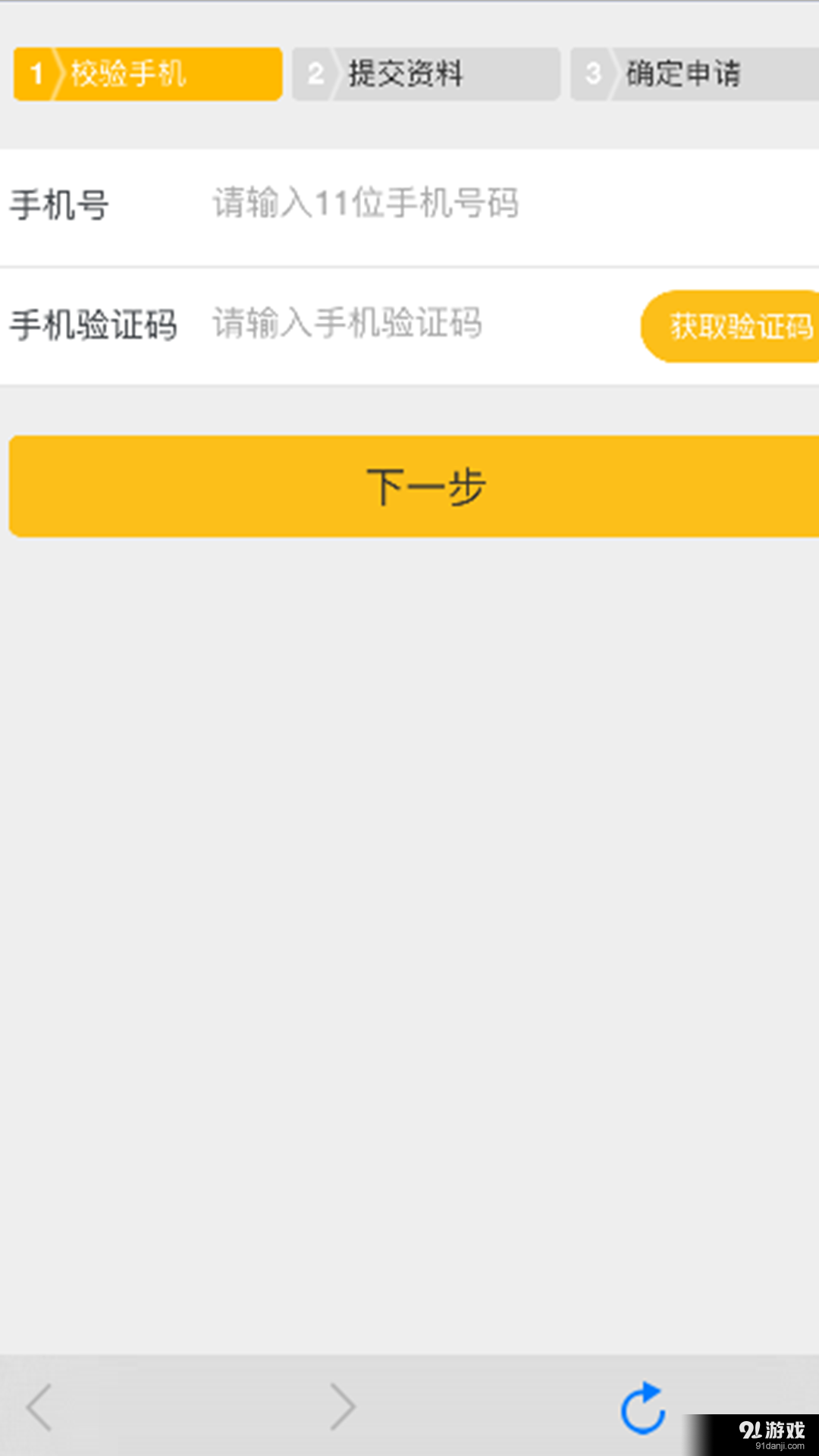Click the refresh icon at bottom
The width and height of the screenshot is (819, 1456).
(643, 1407)
